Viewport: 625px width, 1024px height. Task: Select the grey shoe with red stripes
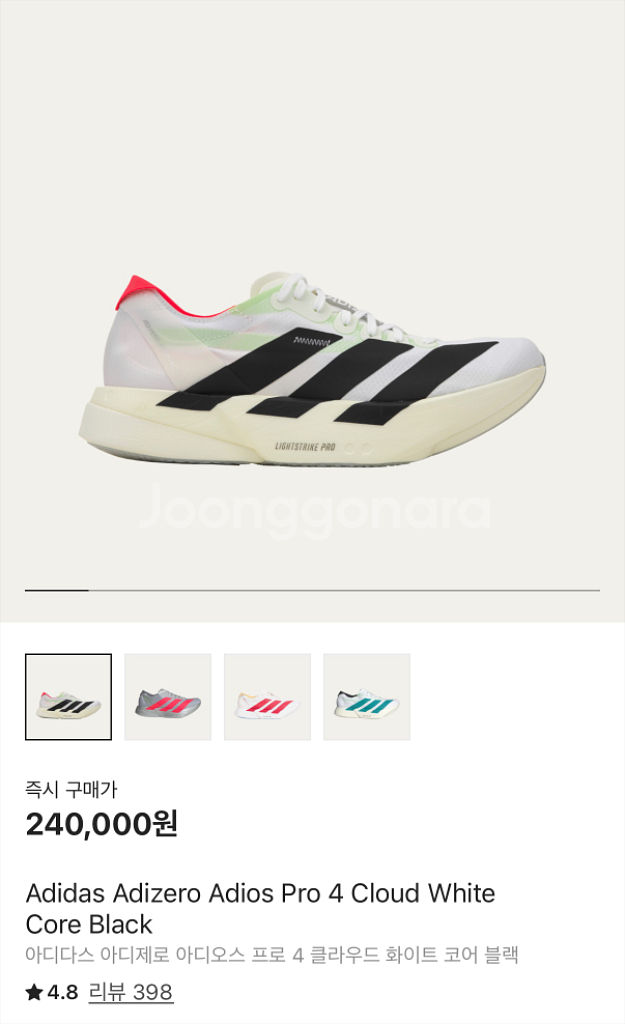(168, 697)
